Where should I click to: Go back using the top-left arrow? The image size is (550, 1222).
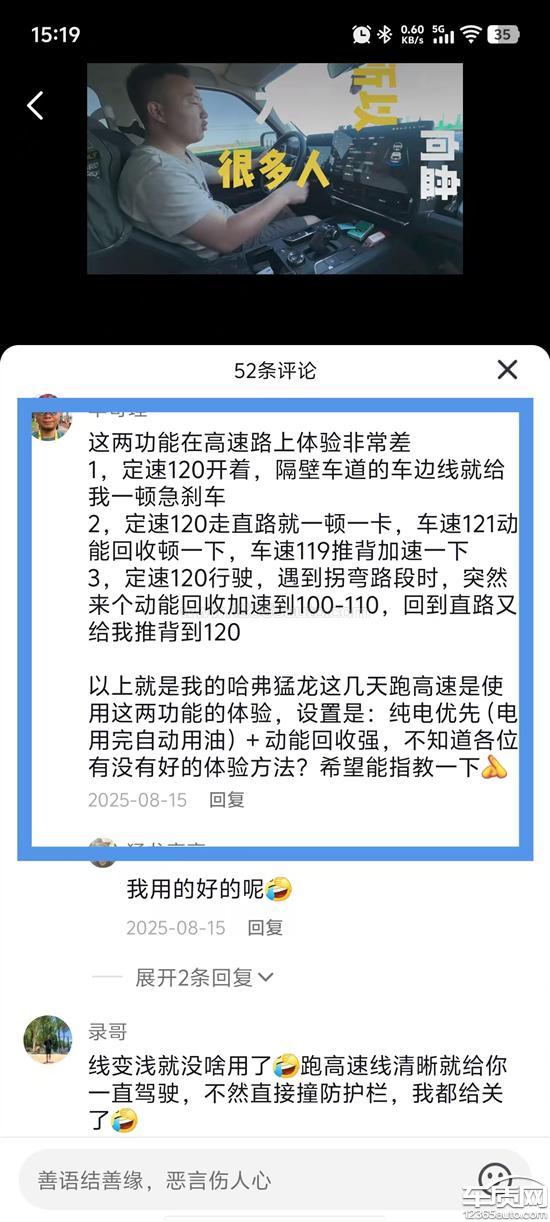[35, 105]
